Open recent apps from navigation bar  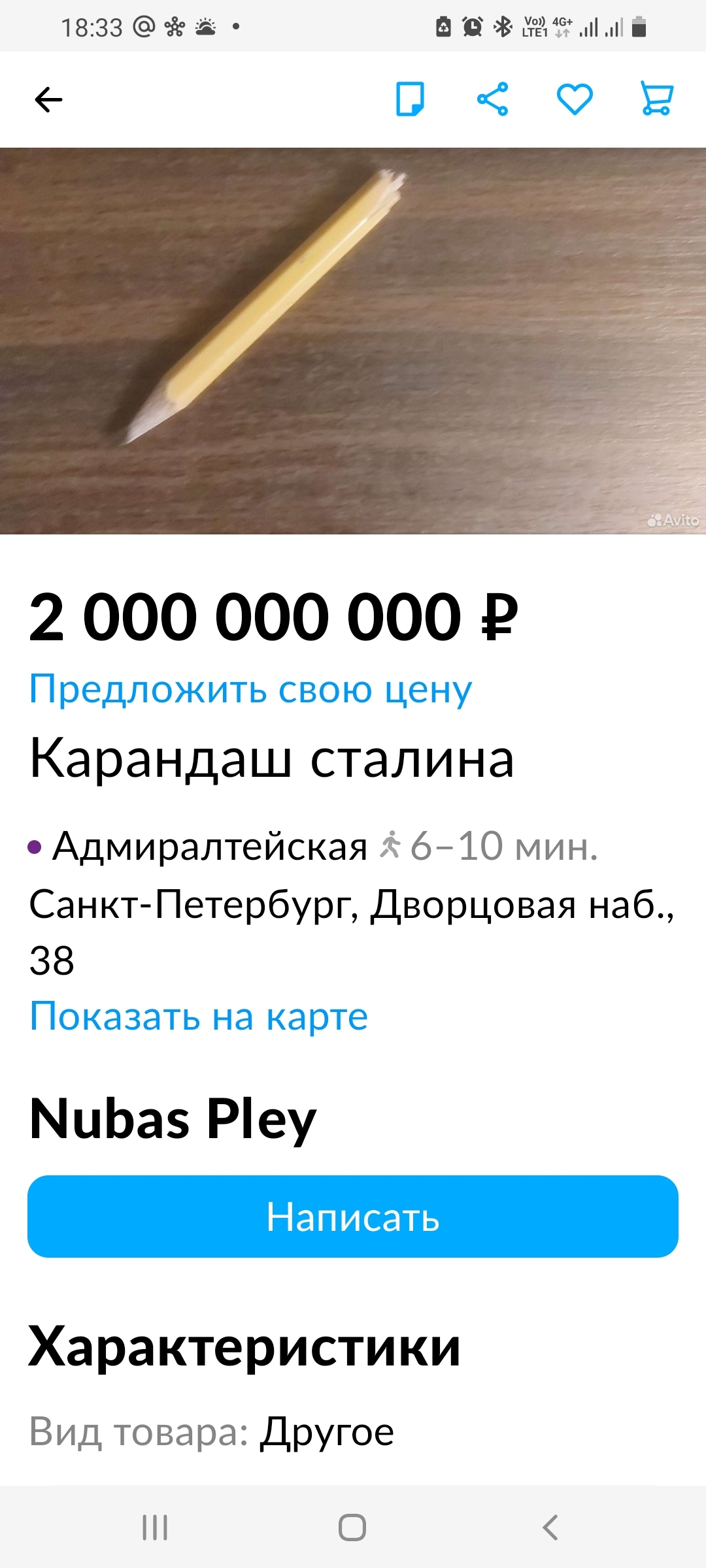(x=155, y=1527)
